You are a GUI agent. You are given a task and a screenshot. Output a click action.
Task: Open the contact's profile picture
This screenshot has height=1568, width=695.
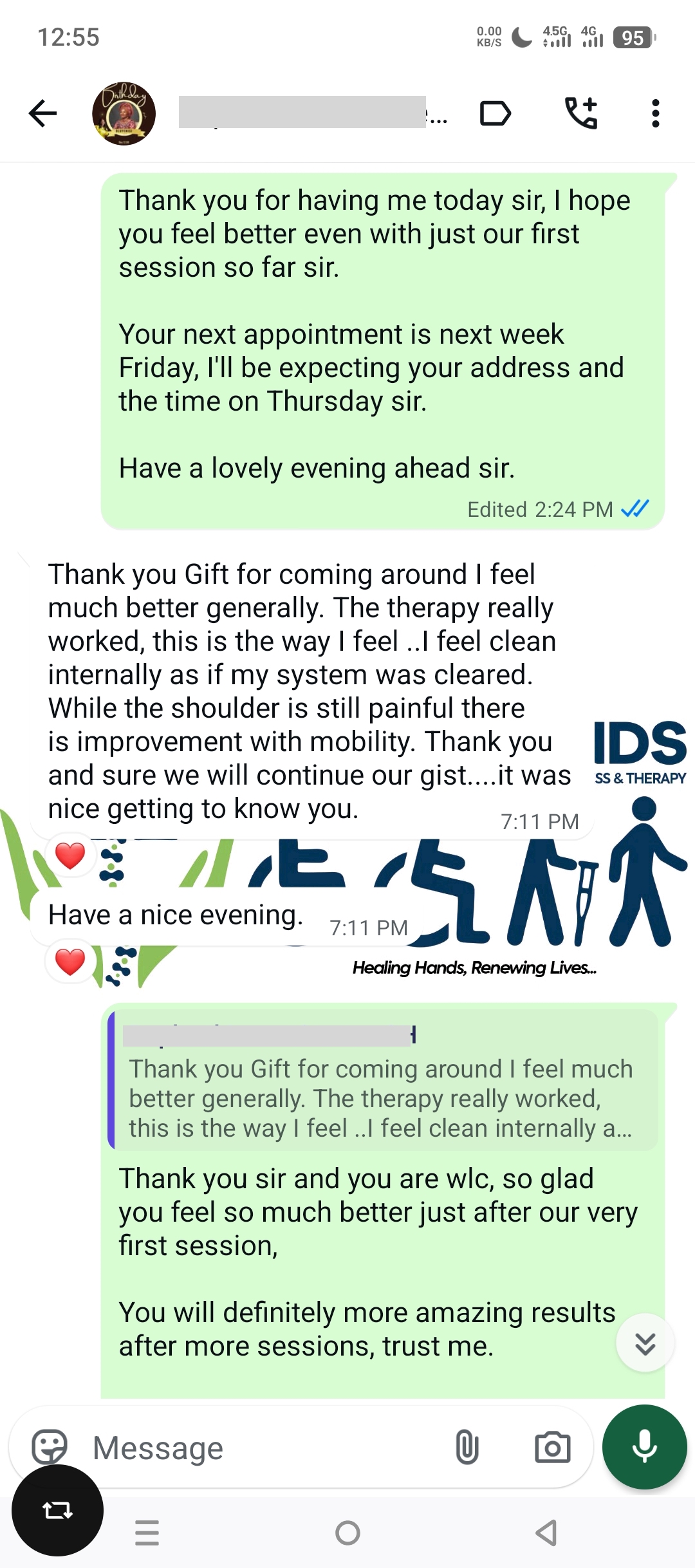click(x=124, y=114)
